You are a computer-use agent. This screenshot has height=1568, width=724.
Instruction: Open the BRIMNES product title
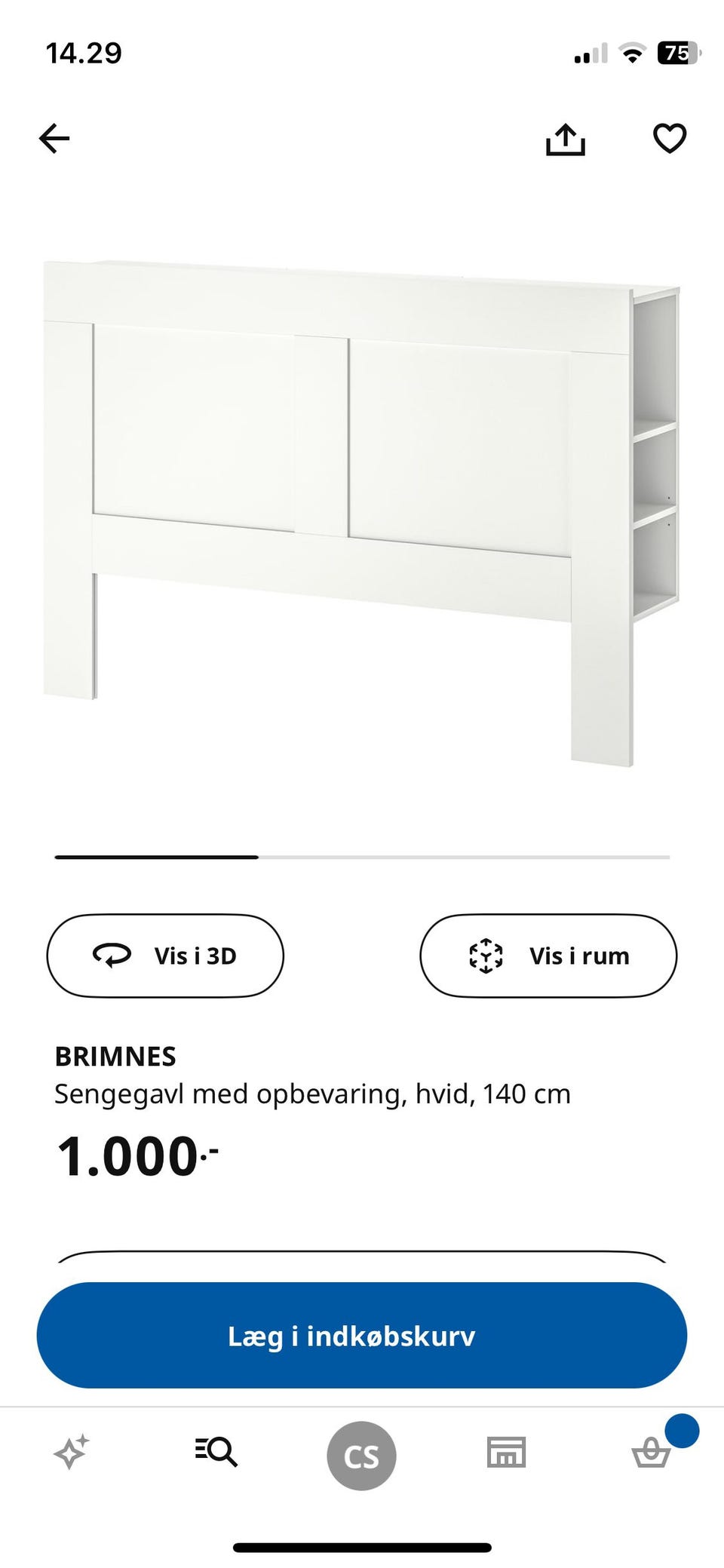(x=115, y=1056)
